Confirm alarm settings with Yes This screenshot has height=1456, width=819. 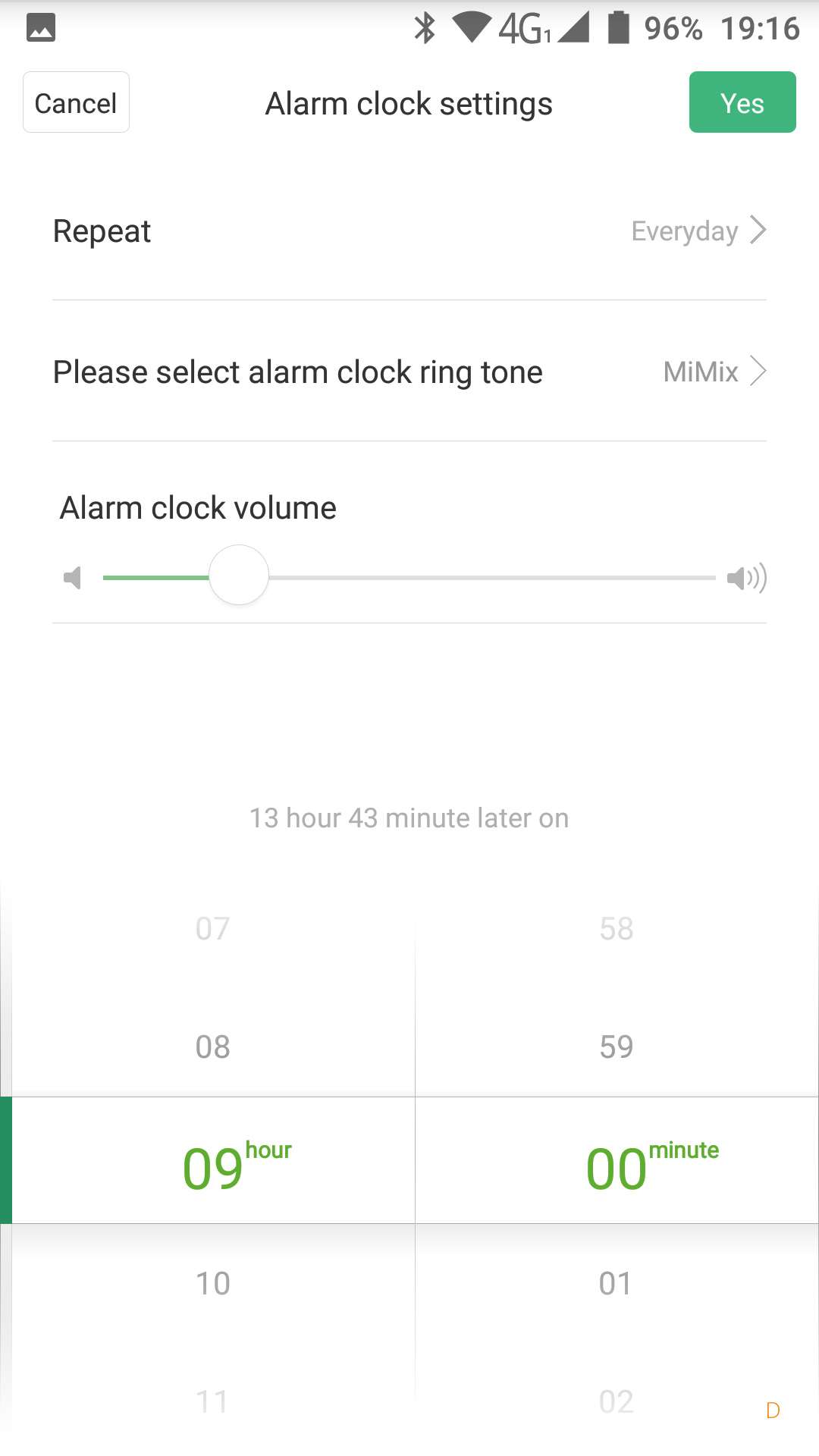[x=742, y=102]
